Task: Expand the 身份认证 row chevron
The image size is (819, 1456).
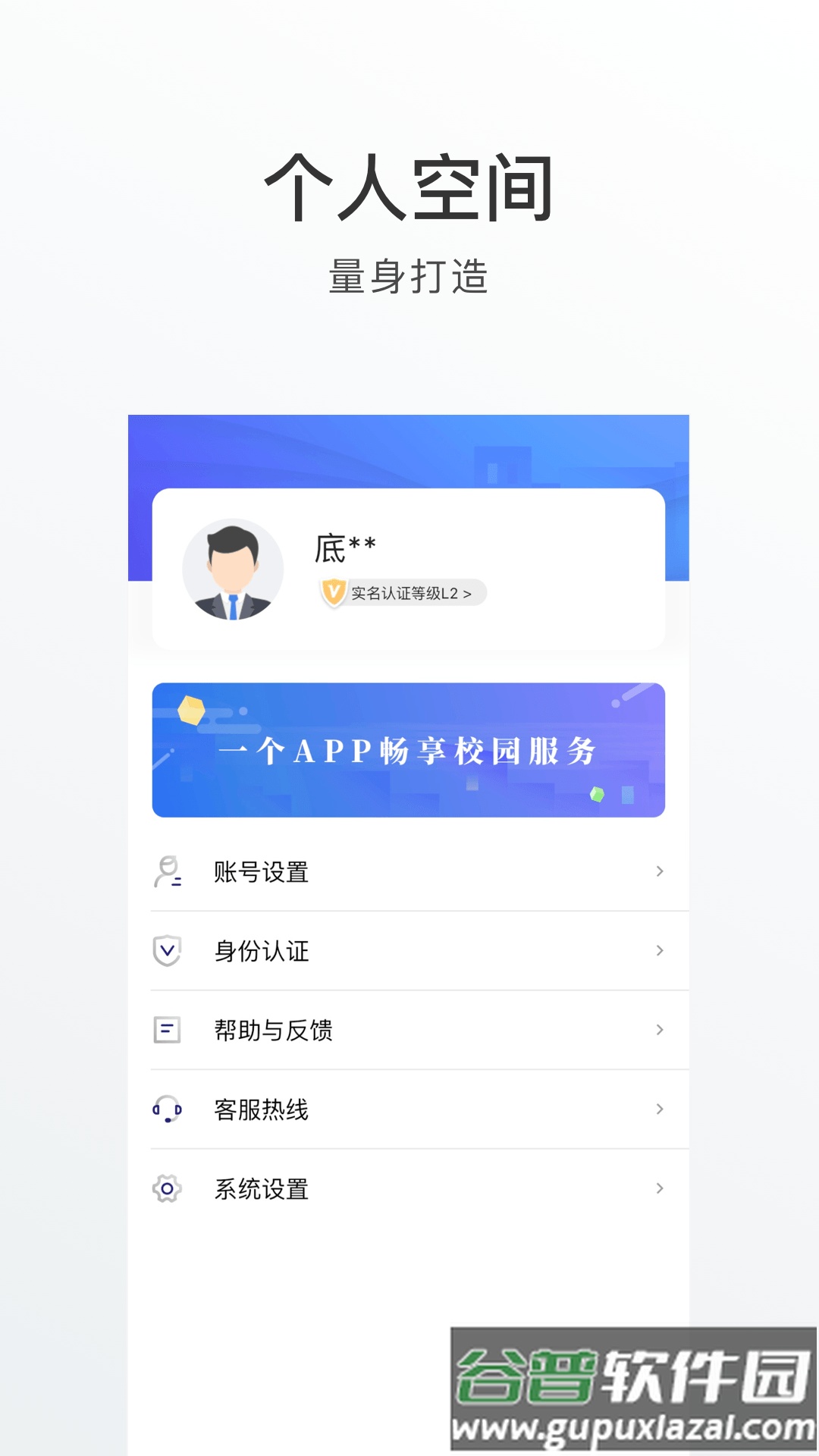Action: (x=659, y=950)
